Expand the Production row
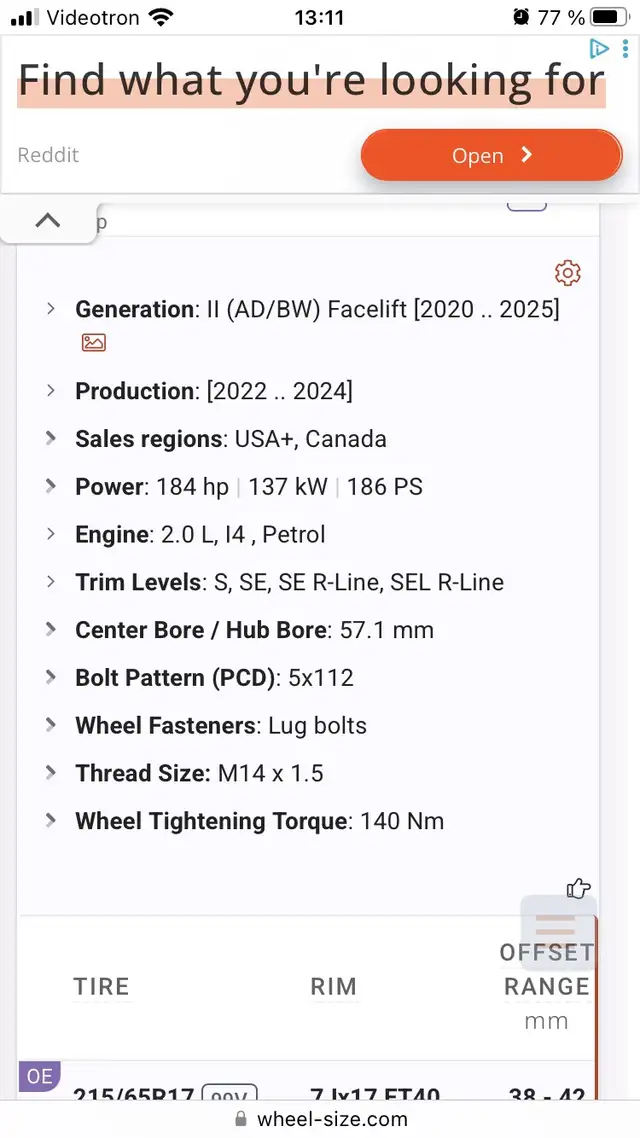Viewport: 640px width, 1138px height. 51,391
